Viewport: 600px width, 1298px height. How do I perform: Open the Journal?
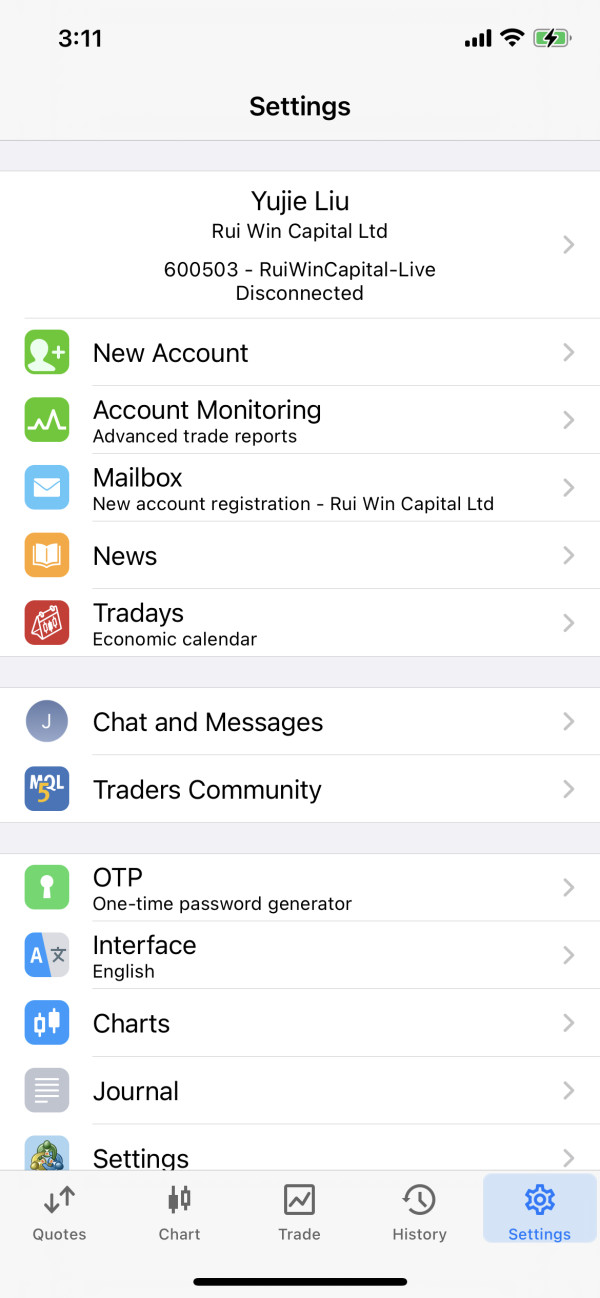tap(300, 1091)
